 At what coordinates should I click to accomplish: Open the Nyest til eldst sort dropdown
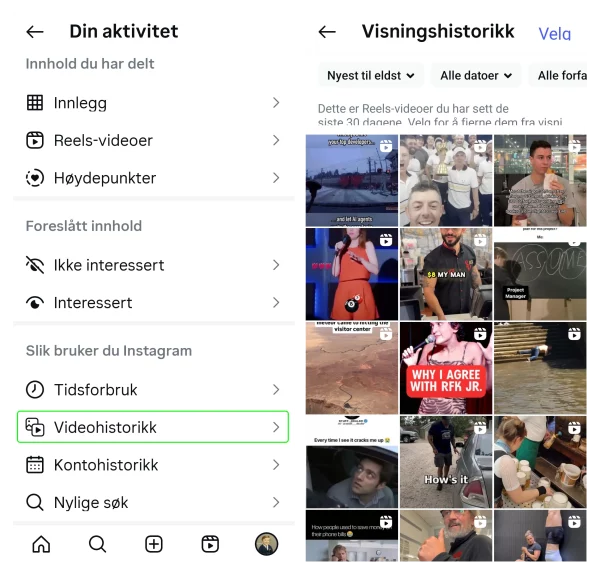coord(371,75)
